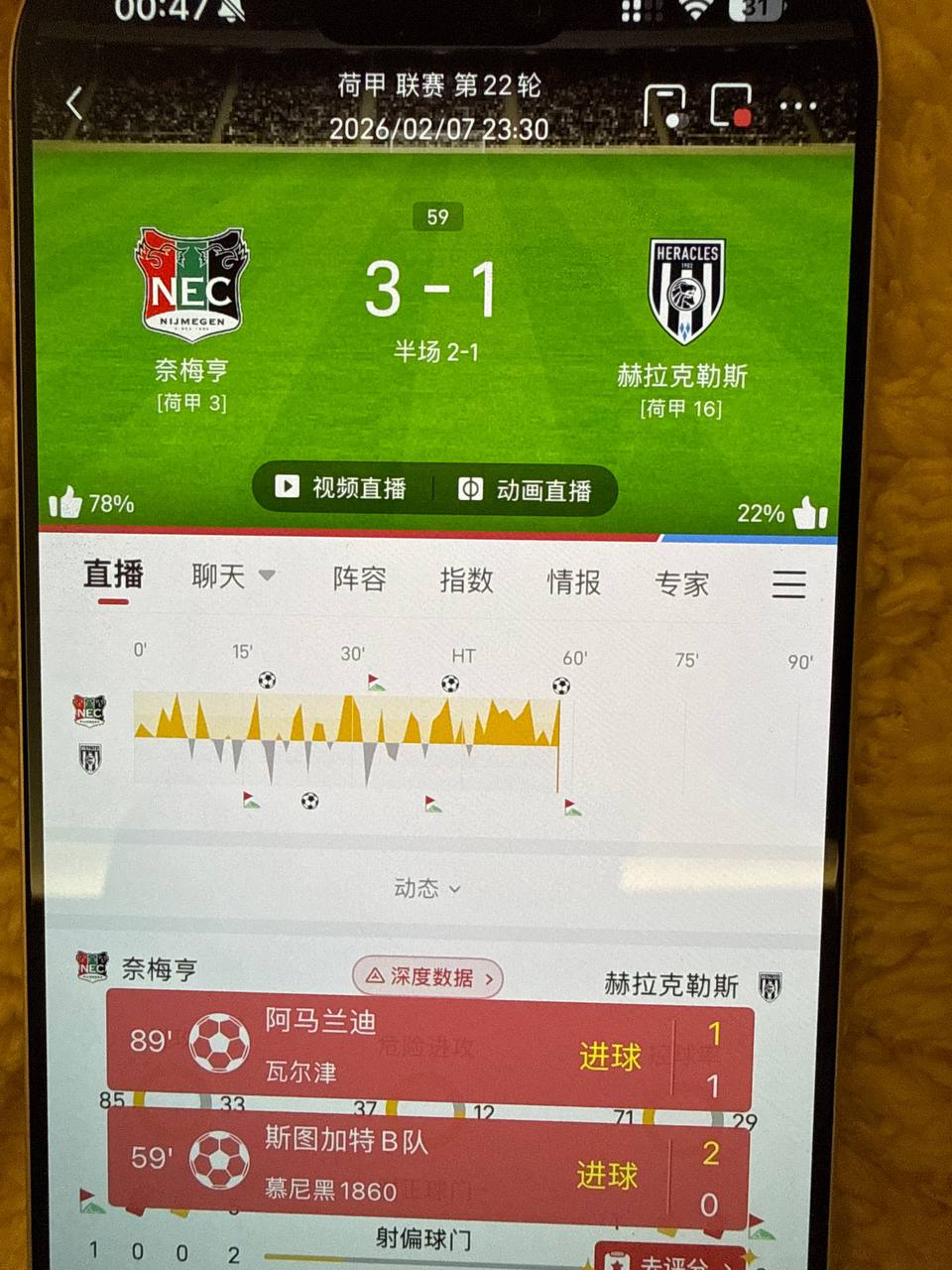Start 视频直播 video live stream
Image resolution: width=952 pixels, height=1270 pixels.
coord(342,487)
